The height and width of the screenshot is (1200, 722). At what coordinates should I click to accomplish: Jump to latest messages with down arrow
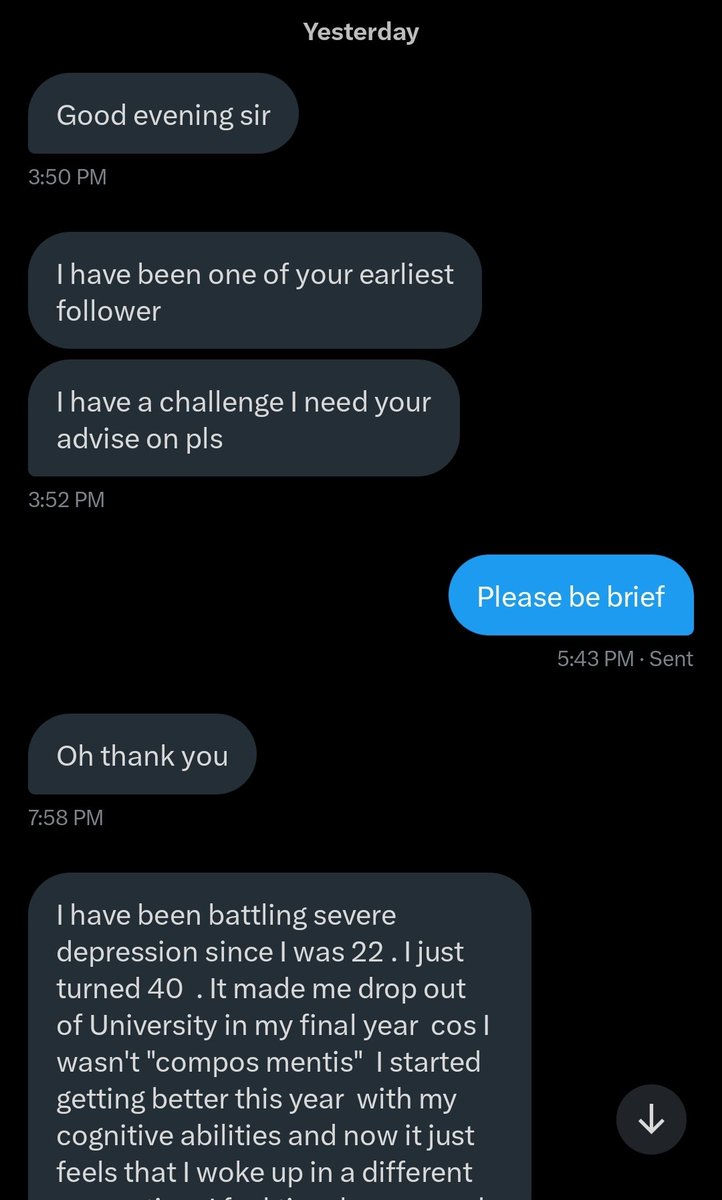click(651, 1120)
